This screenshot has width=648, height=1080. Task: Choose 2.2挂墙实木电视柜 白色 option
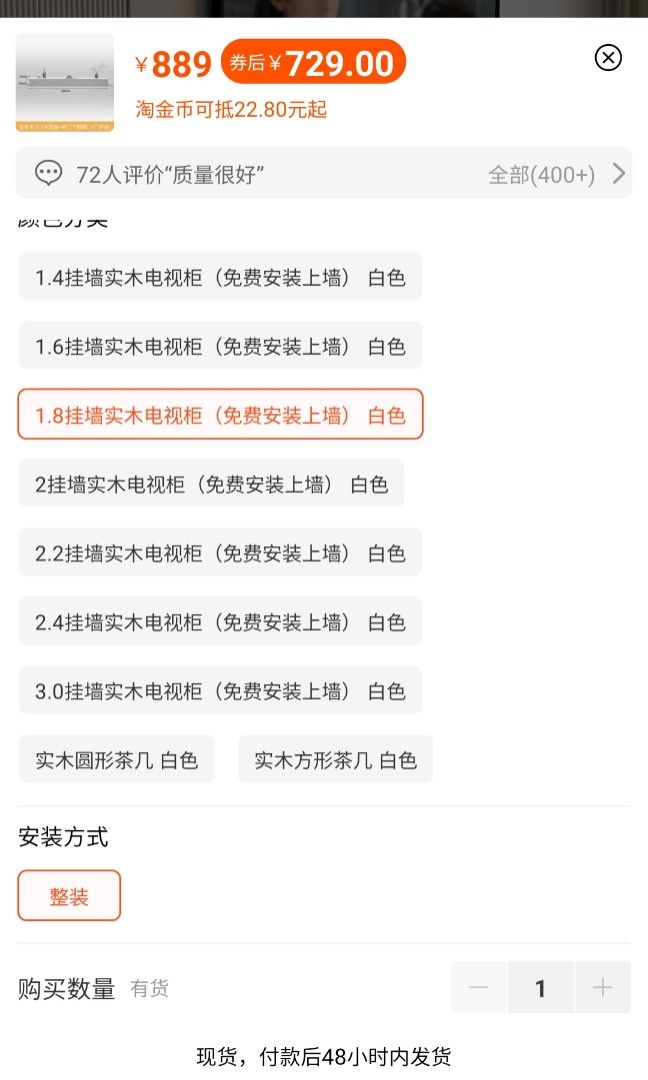click(x=220, y=553)
